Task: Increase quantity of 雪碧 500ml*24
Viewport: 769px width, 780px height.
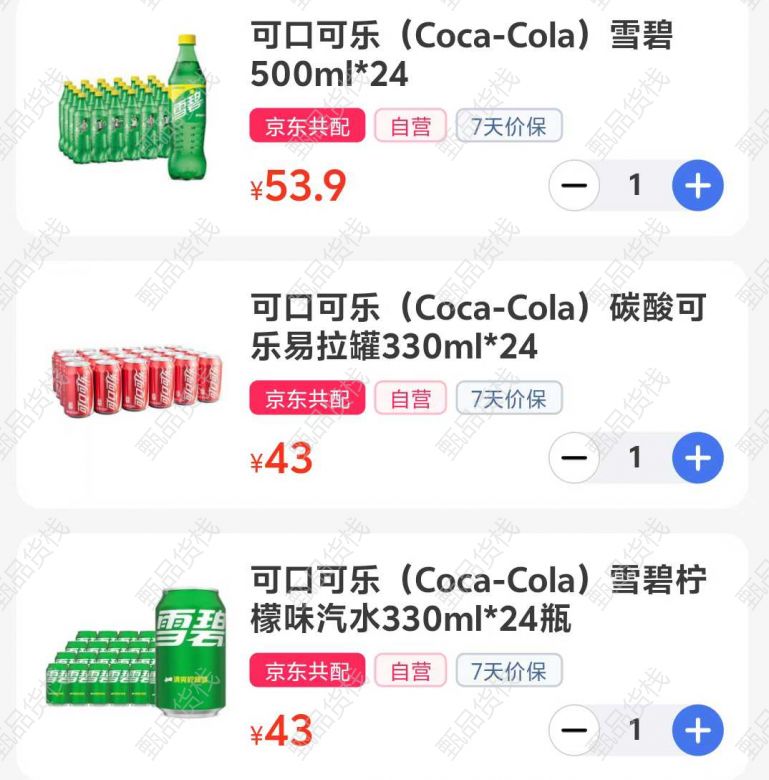Action: (x=697, y=186)
